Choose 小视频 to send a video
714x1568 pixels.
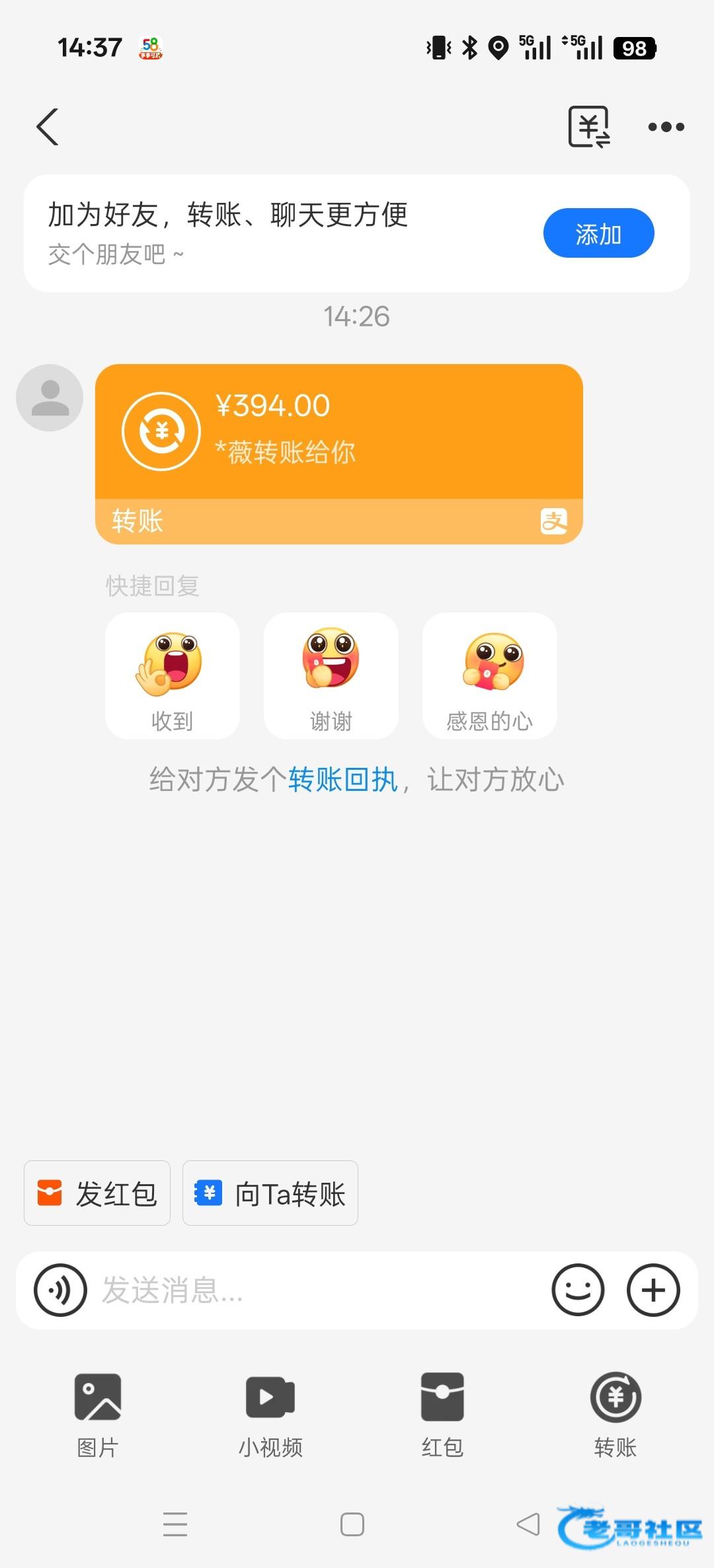pyautogui.click(x=270, y=1414)
